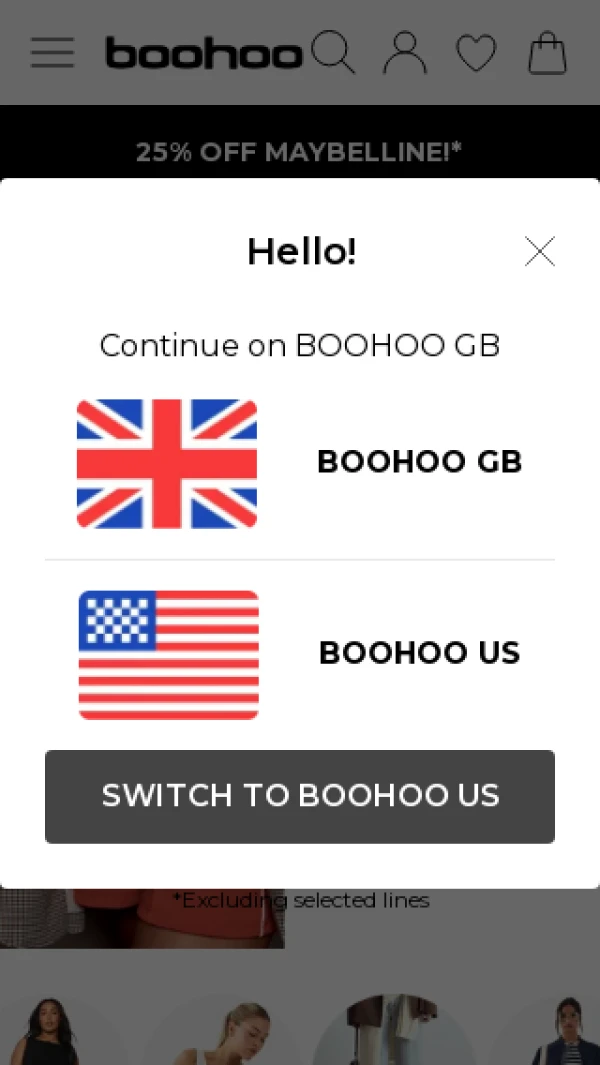Screen dimensions: 600x1065
Task: Open the shopping bag
Action: click(547, 52)
